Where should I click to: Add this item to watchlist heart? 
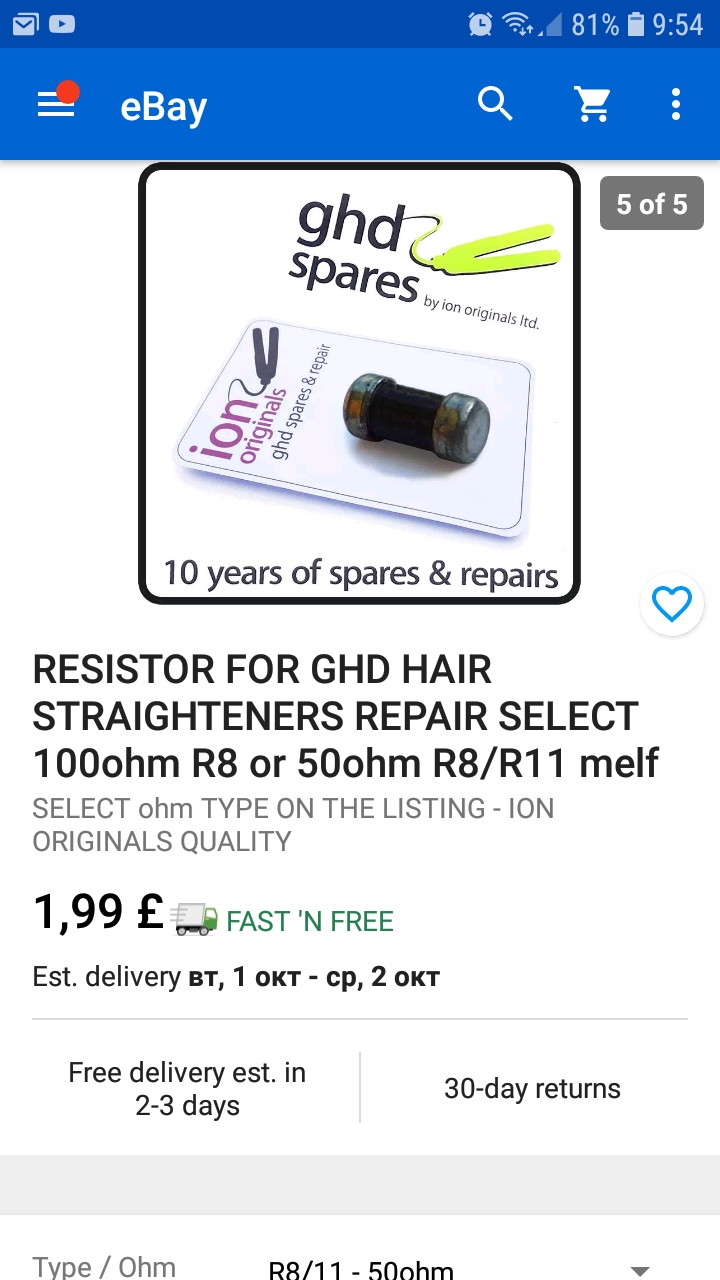click(x=671, y=604)
